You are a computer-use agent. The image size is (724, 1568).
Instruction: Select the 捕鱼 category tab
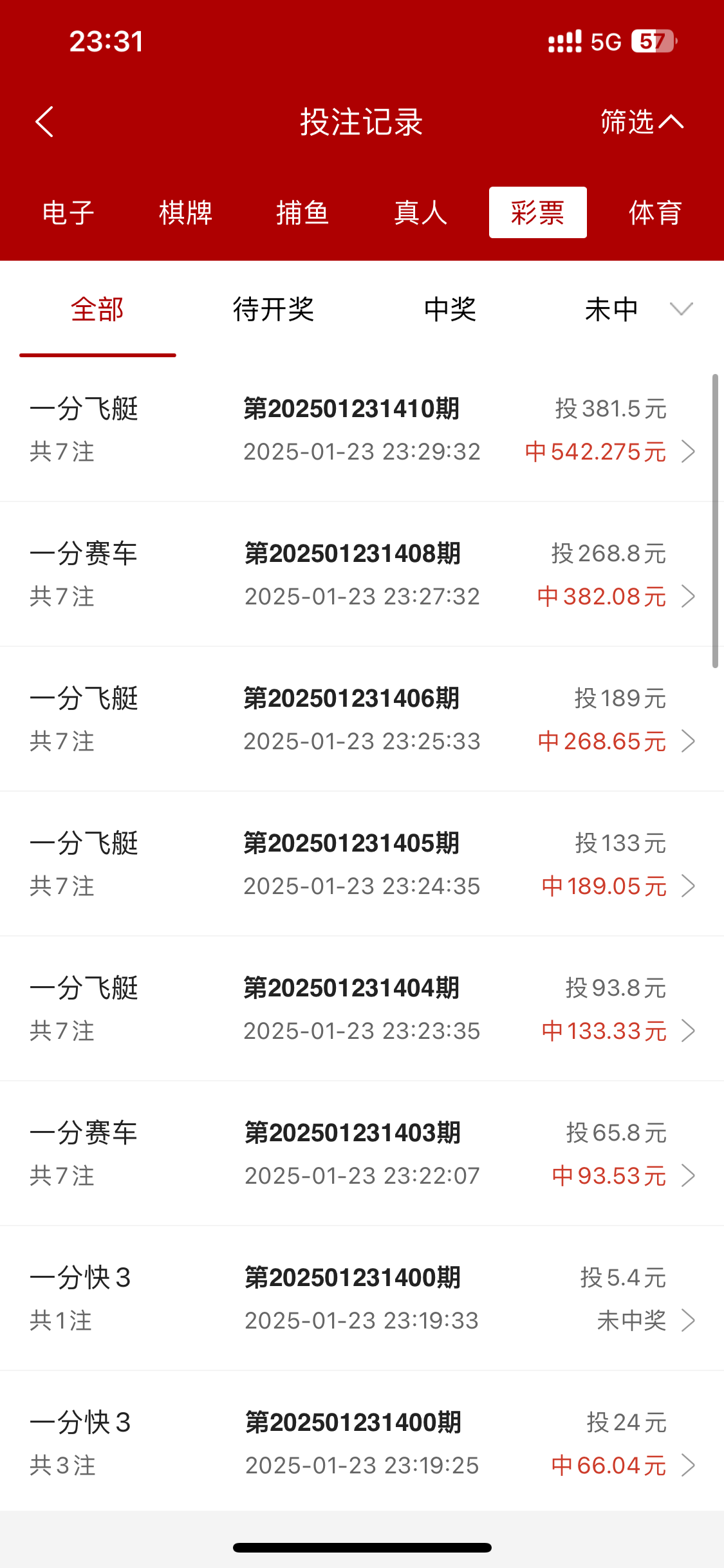(302, 212)
